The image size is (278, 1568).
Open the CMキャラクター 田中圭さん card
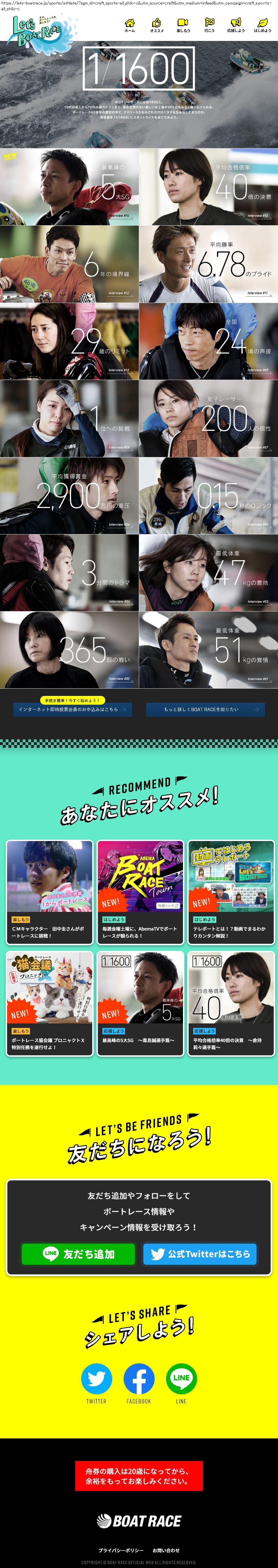49,892
